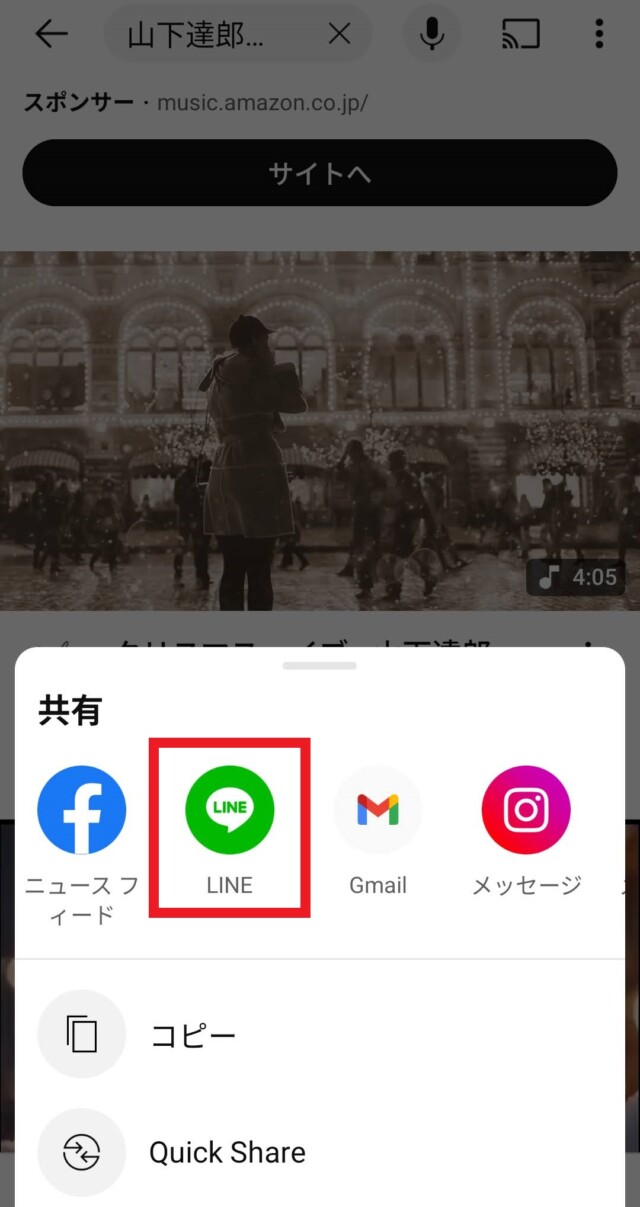Share to Facebook news feed
This screenshot has width=640, height=1207.
coord(82,811)
